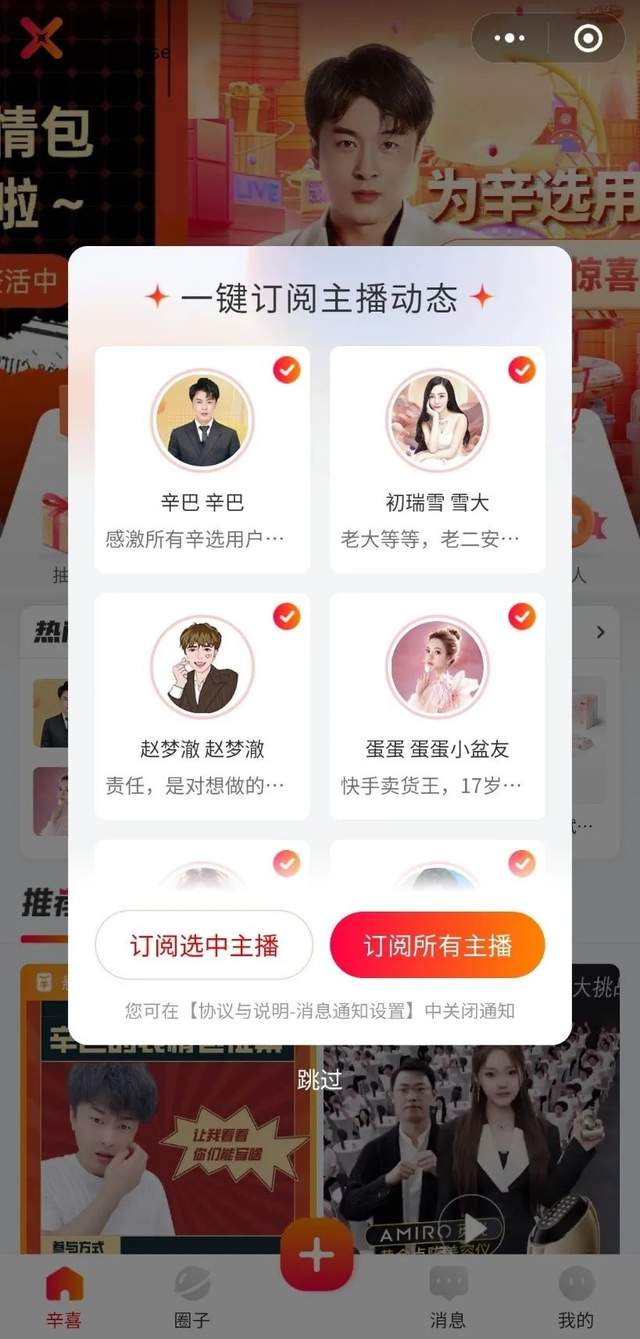This screenshot has width=640, height=1339.
Task: Switch to the 消息 tab
Action: pyautogui.click(x=447, y=1297)
